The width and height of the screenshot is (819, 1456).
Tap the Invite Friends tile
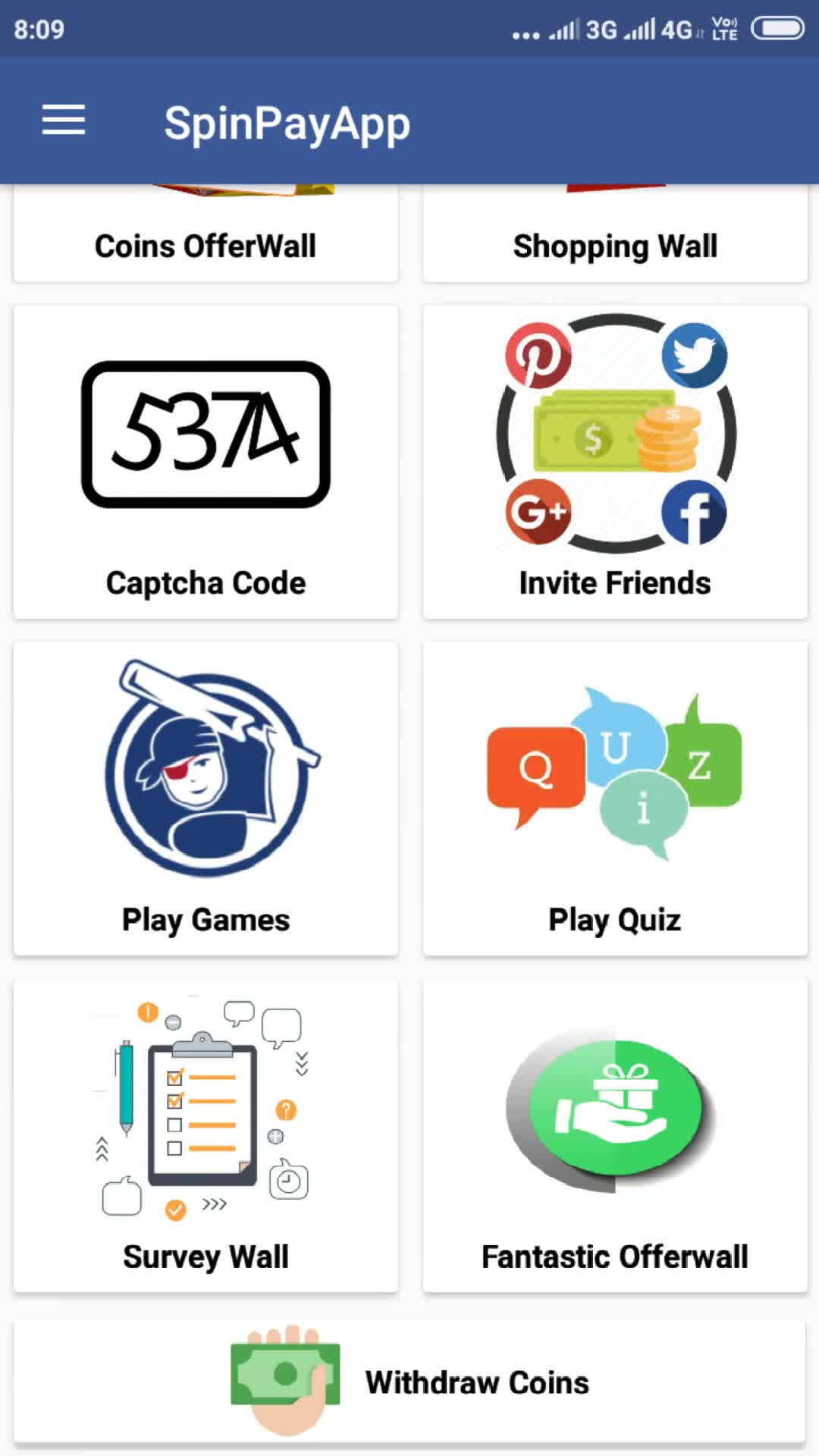pos(615,462)
